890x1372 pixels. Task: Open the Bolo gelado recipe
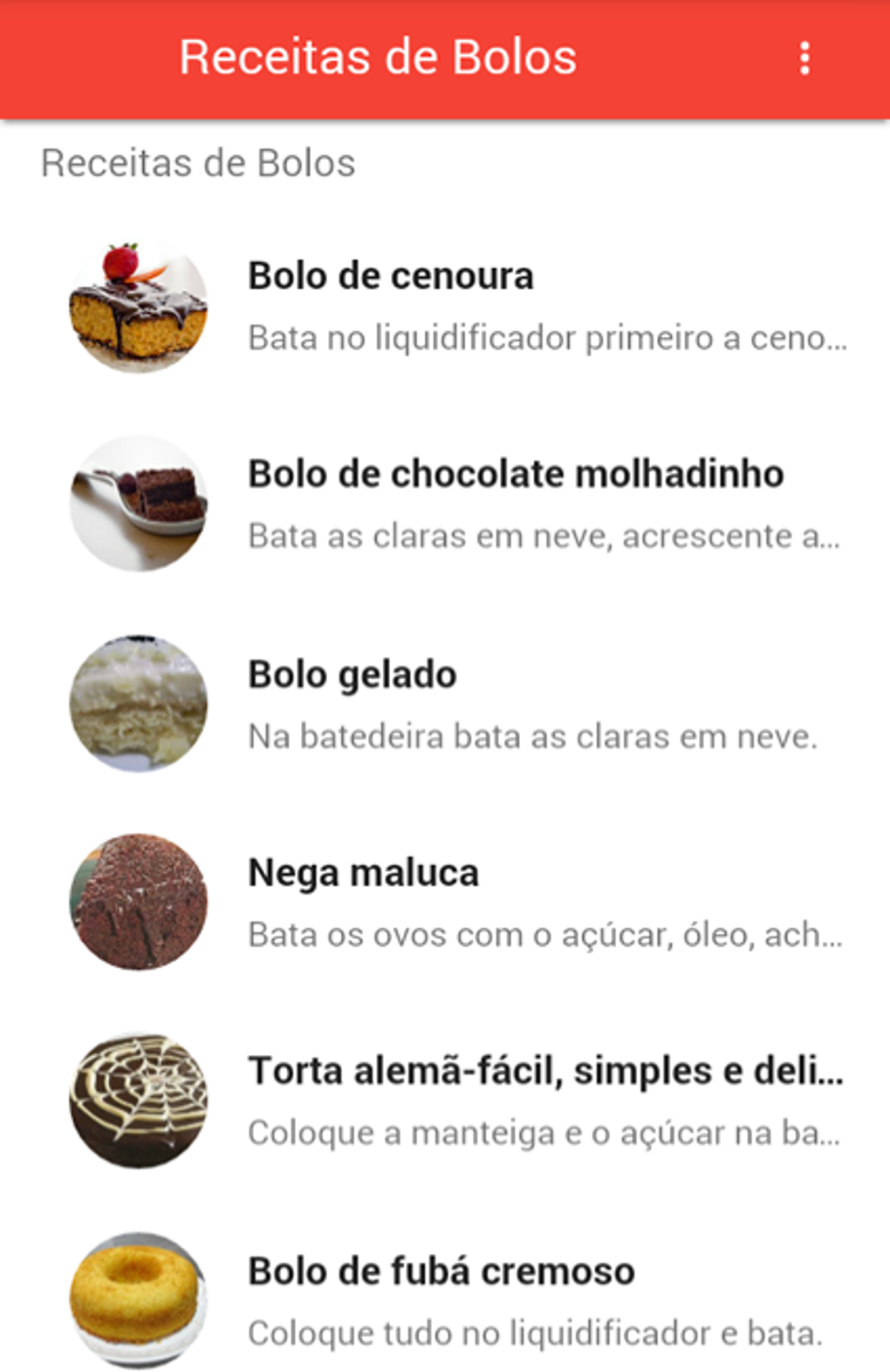point(352,673)
